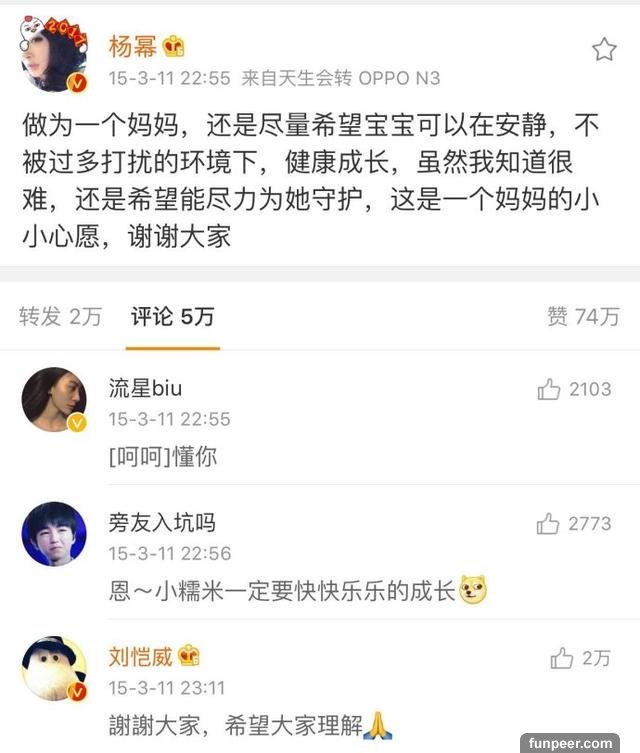Open the 杨幂 username link
640x753 pixels.
point(132,45)
